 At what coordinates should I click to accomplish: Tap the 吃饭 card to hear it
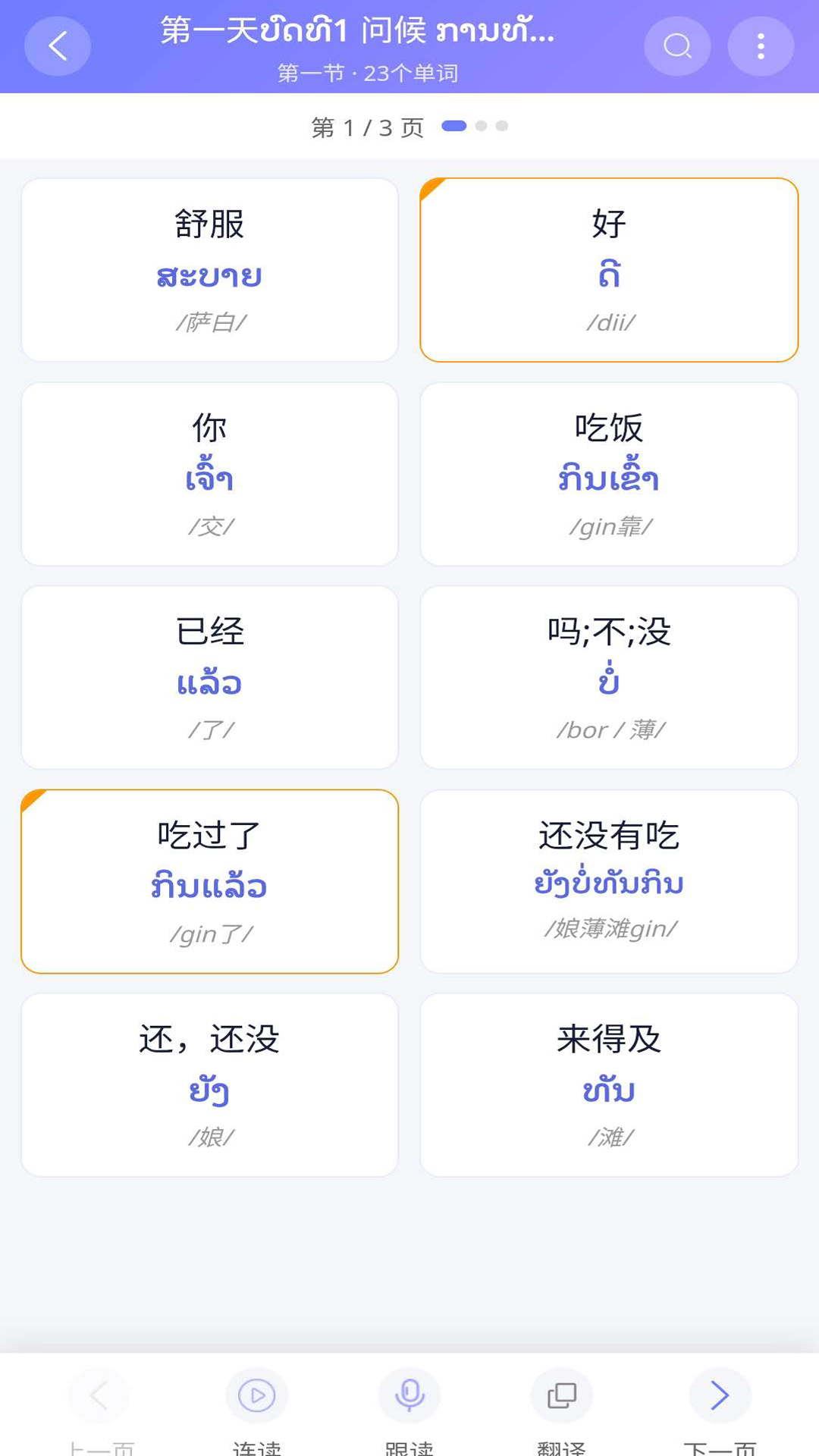tap(609, 474)
